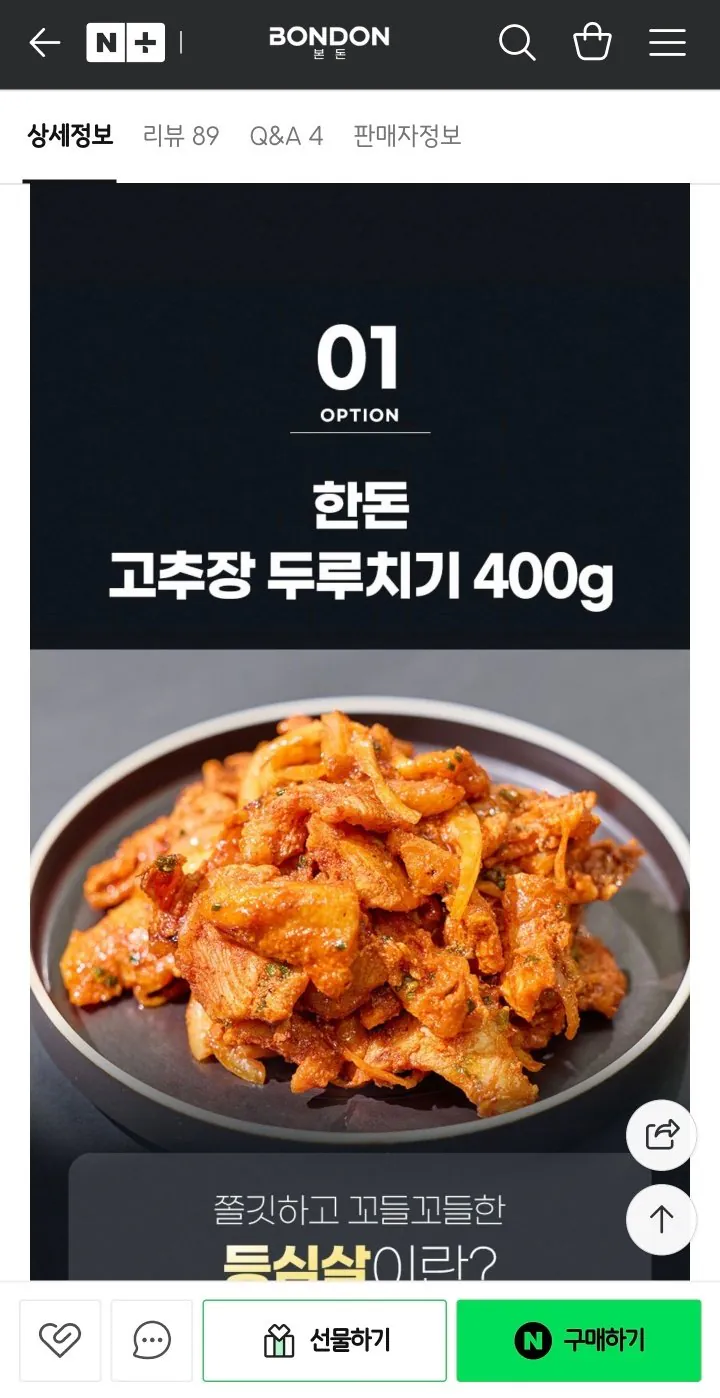The height and width of the screenshot is (1398, 720).
Task: Share this product page
Action: 661,1135
